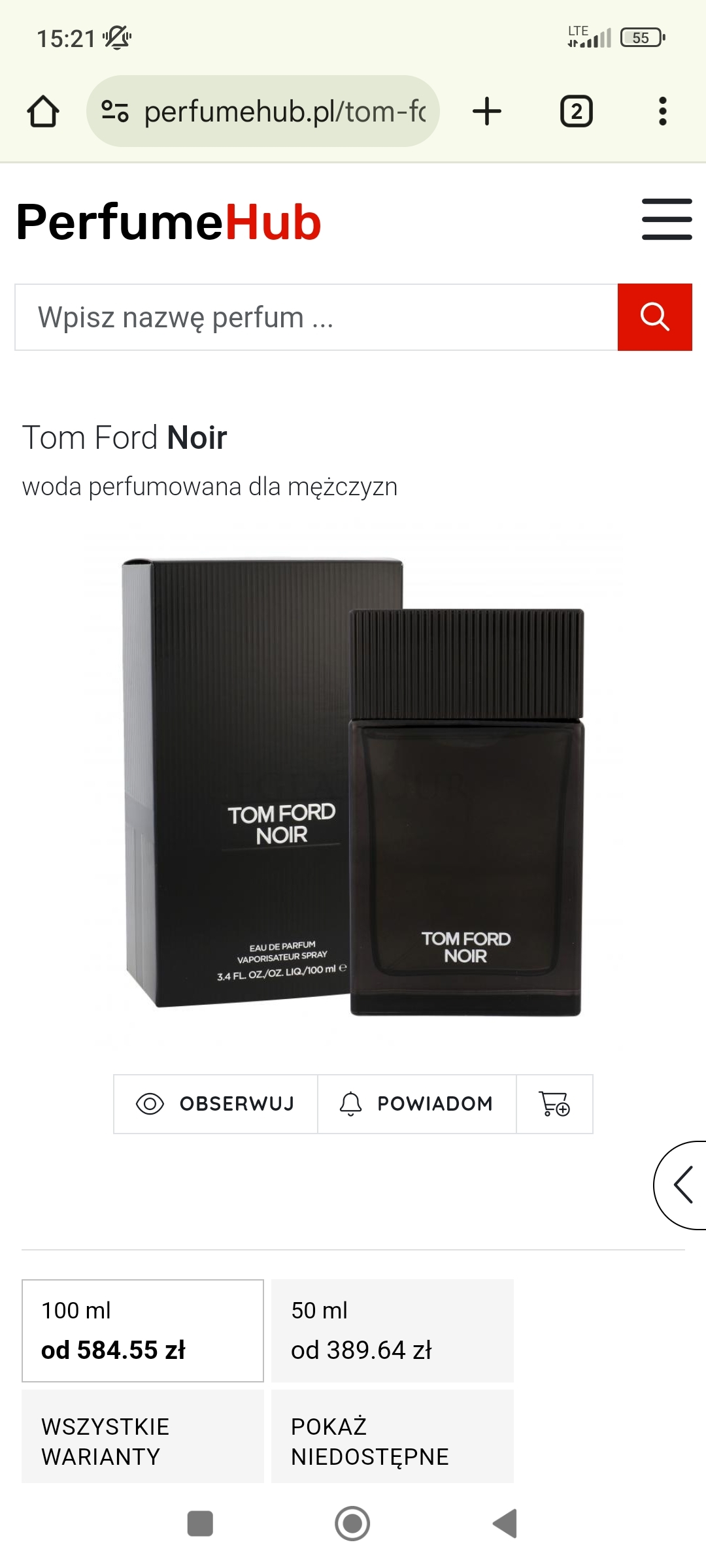Select the 50 ml variant
This screenshot has width=706, height=1568.
392,1331
